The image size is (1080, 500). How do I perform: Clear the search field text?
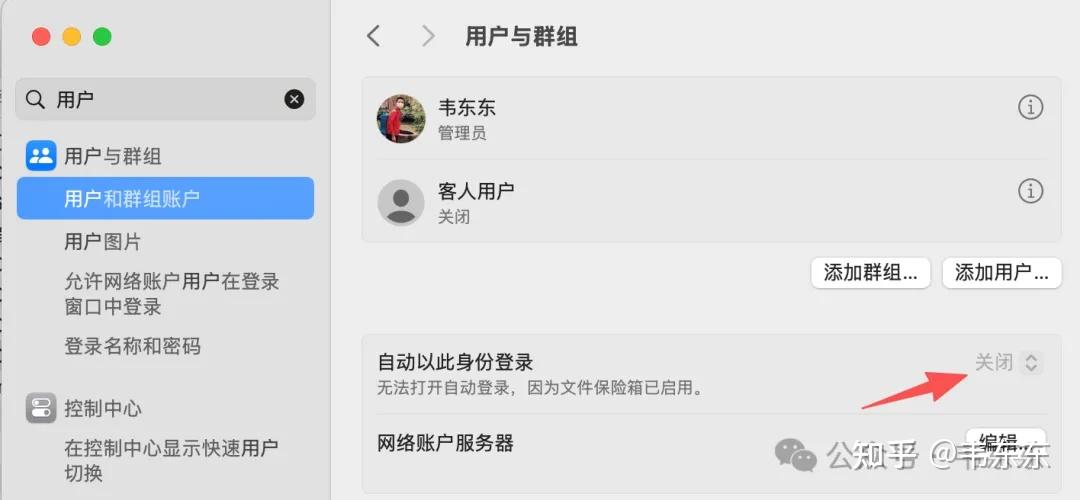(294, 99)
